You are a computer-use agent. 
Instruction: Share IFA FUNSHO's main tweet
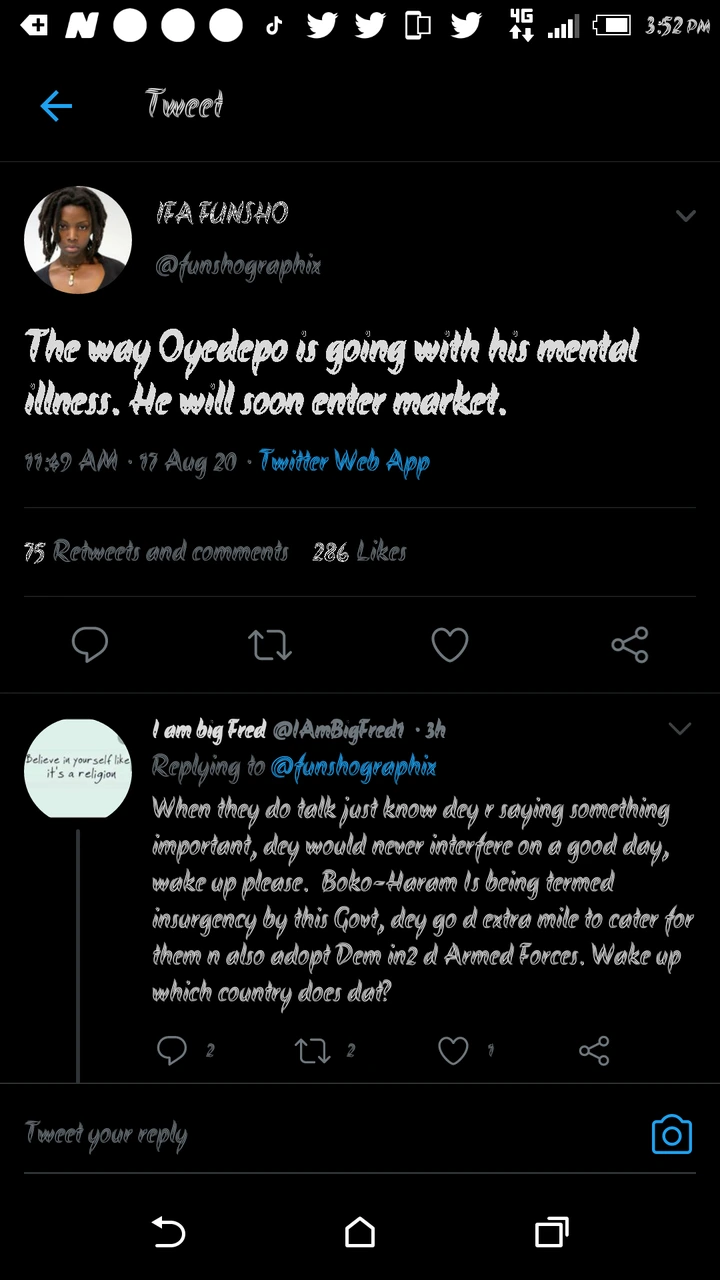[x=630, y=645]
